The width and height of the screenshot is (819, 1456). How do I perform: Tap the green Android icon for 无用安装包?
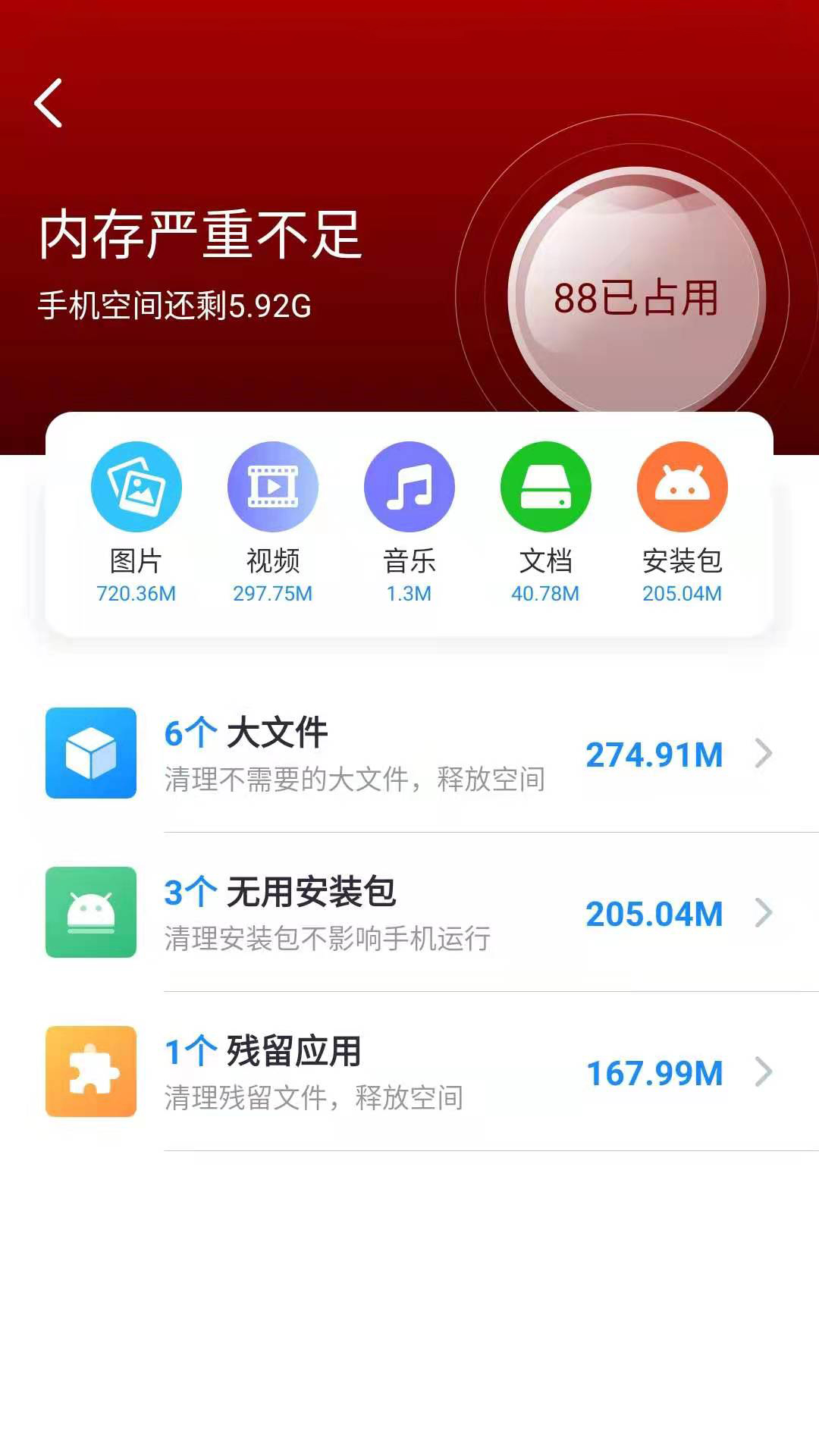90,912
